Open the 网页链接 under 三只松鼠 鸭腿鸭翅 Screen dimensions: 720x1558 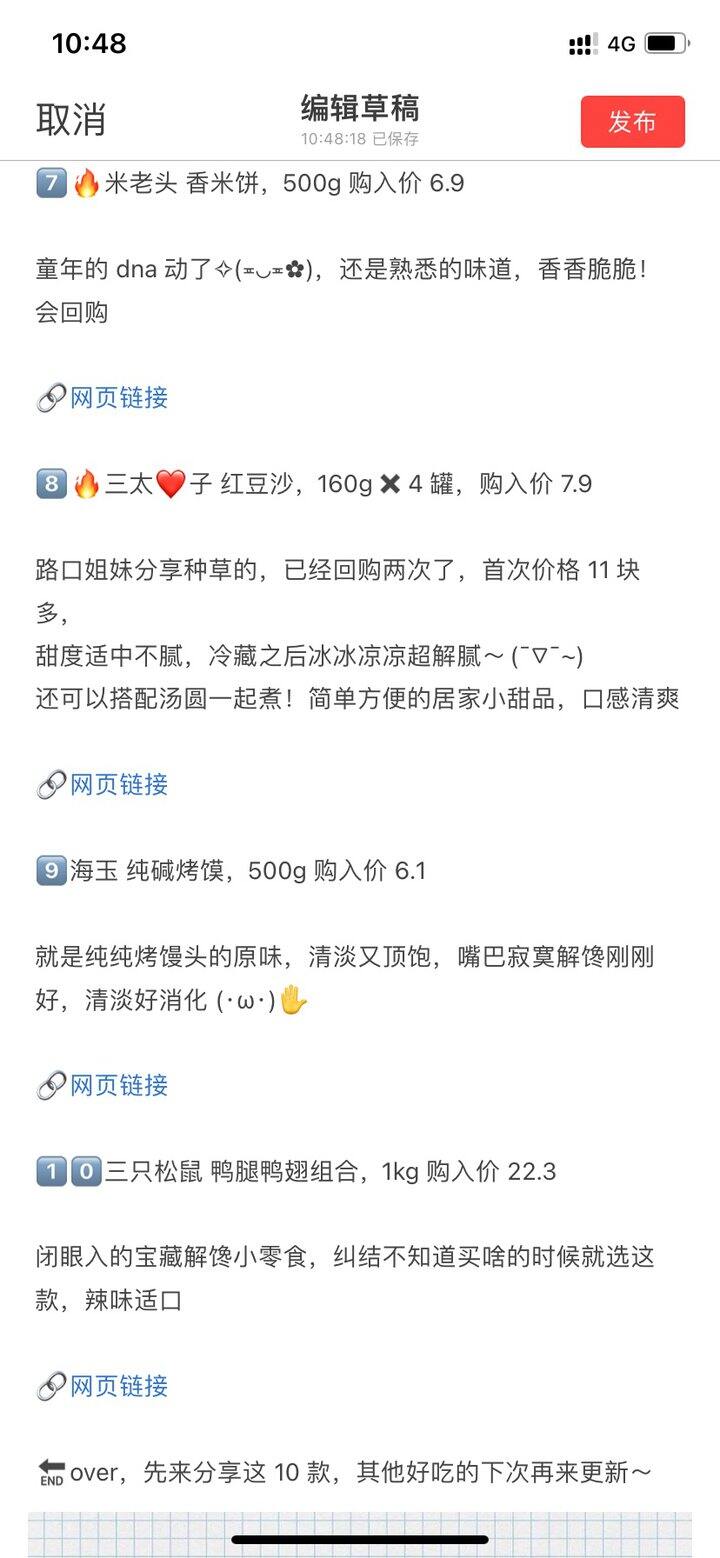pyautogui.click(x=118, y=1386)
